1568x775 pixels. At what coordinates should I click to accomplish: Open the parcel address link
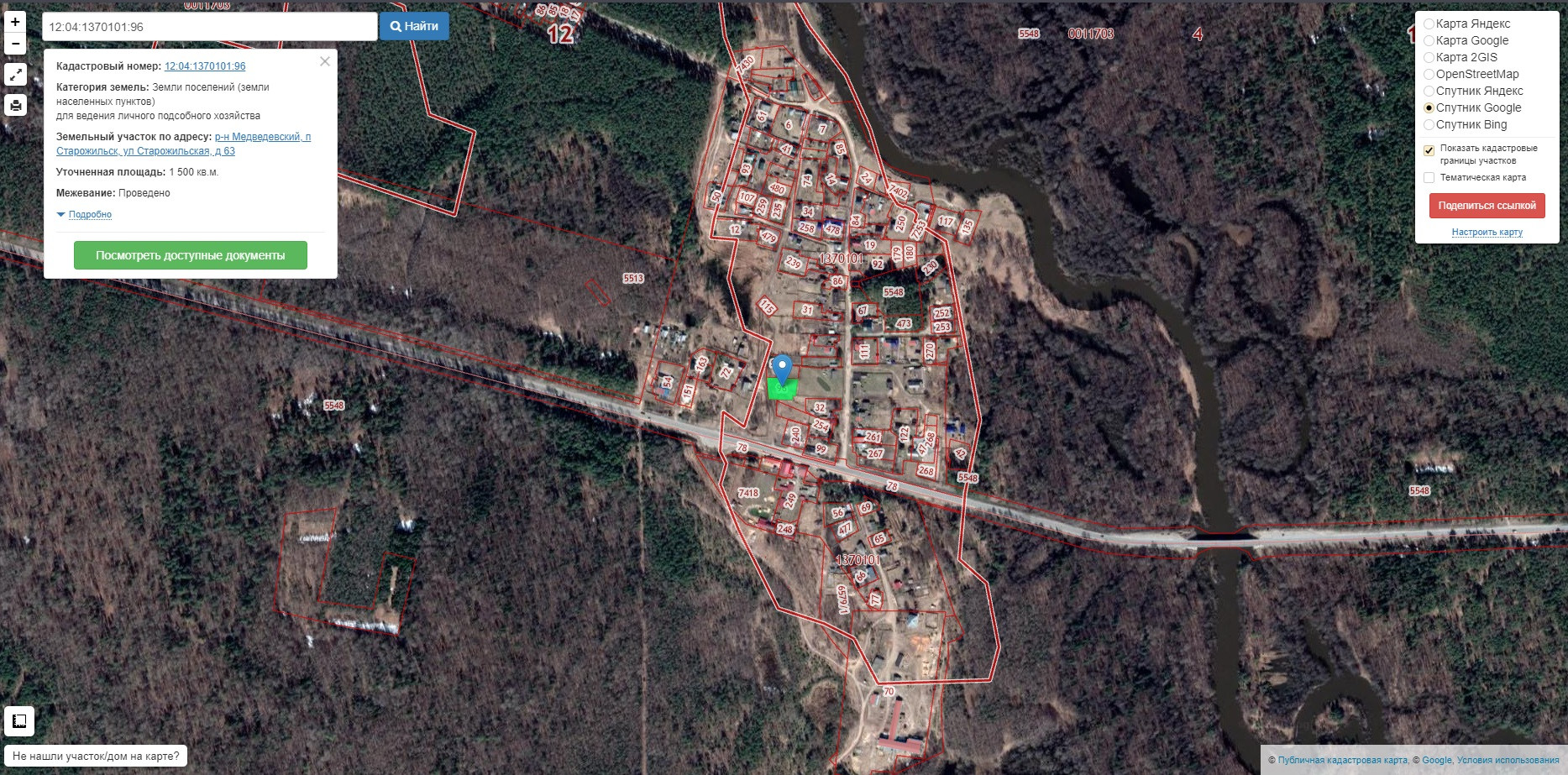click(x=184, y=144)
